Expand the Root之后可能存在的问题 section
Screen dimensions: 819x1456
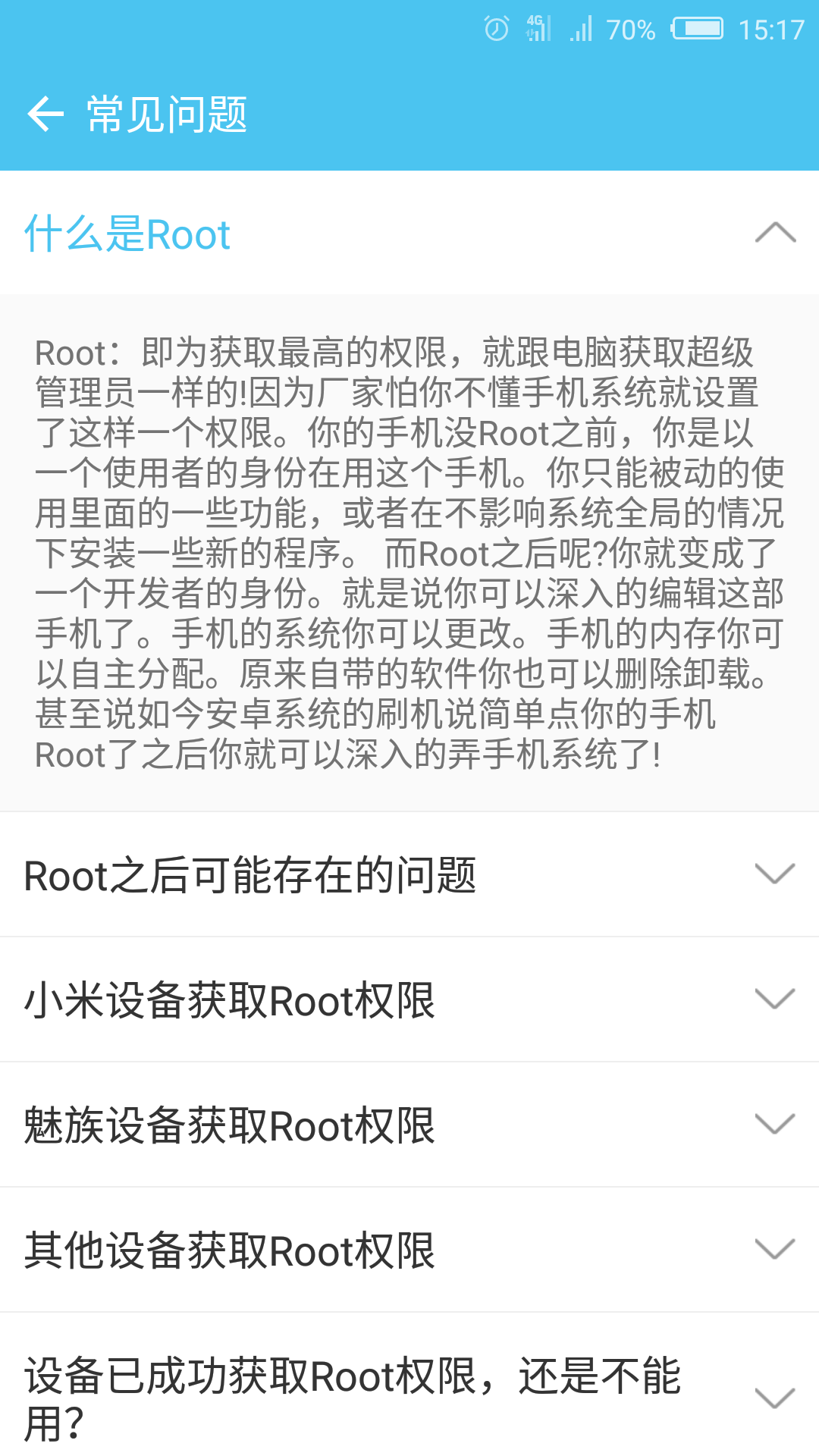click(774, 876)
